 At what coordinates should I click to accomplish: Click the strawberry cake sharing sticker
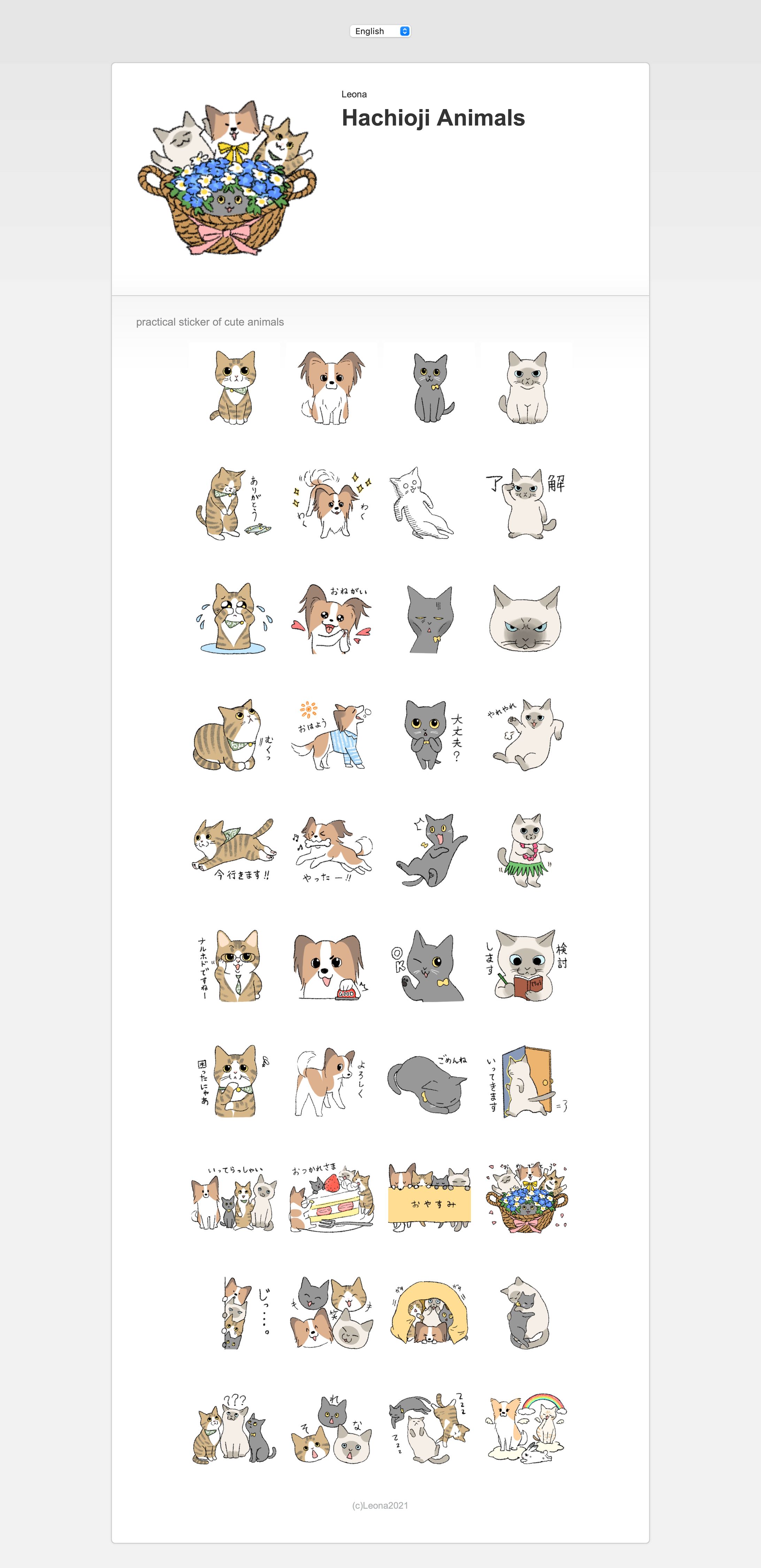click(x=332, y=1196)
